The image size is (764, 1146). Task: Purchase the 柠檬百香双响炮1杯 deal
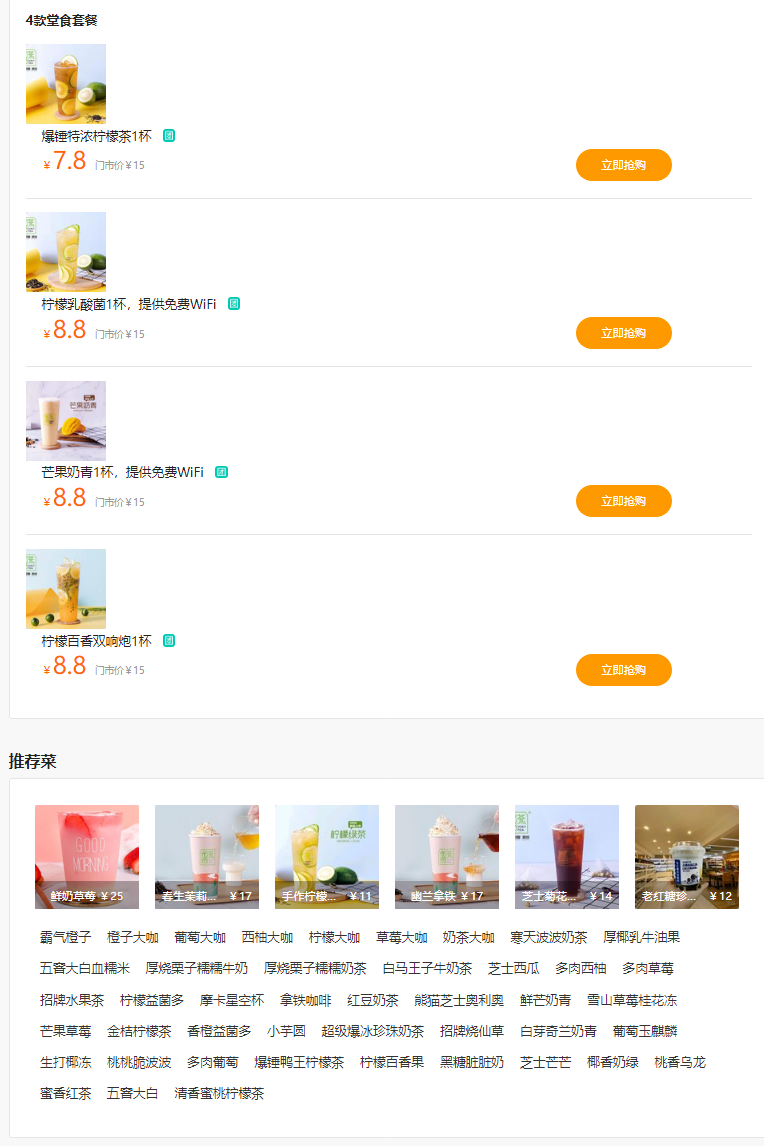click(623, 670)
